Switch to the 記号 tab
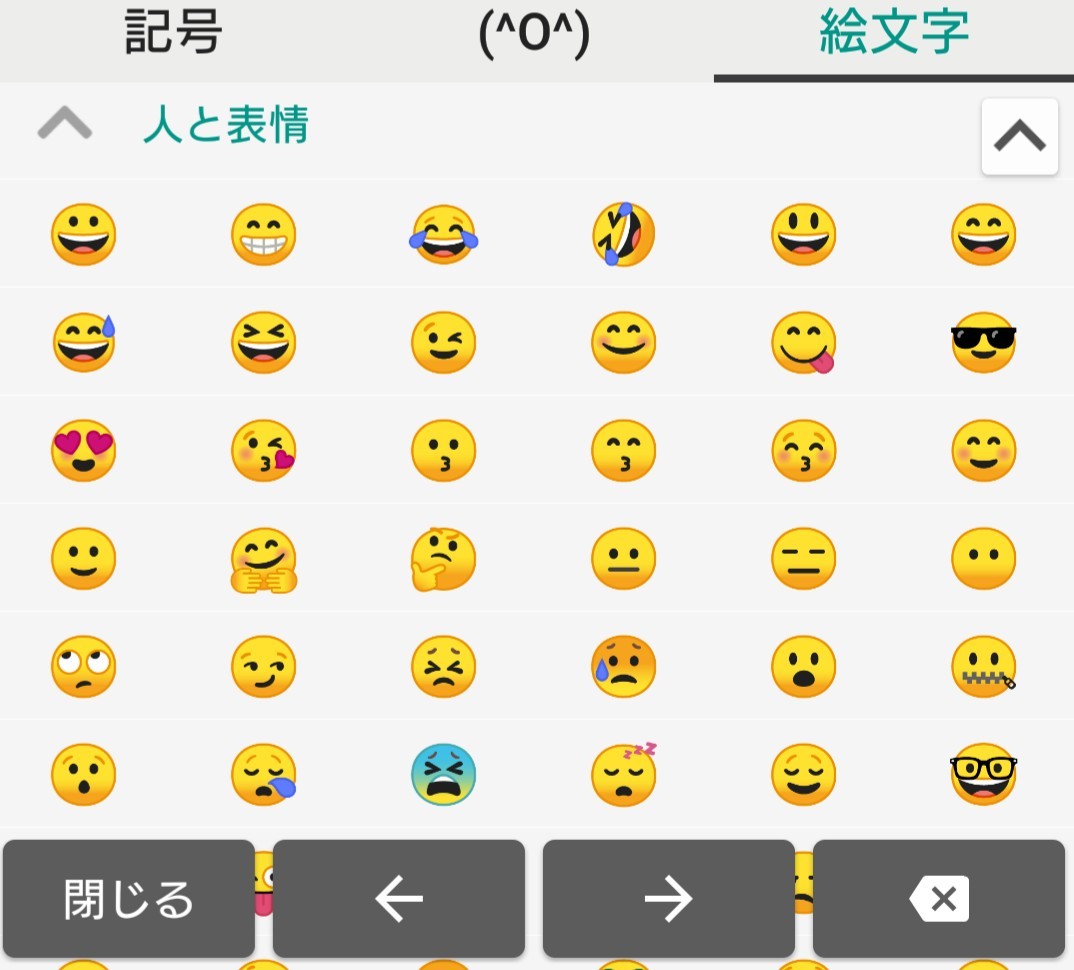1074x970 pixels. click(x=173, y=32)
